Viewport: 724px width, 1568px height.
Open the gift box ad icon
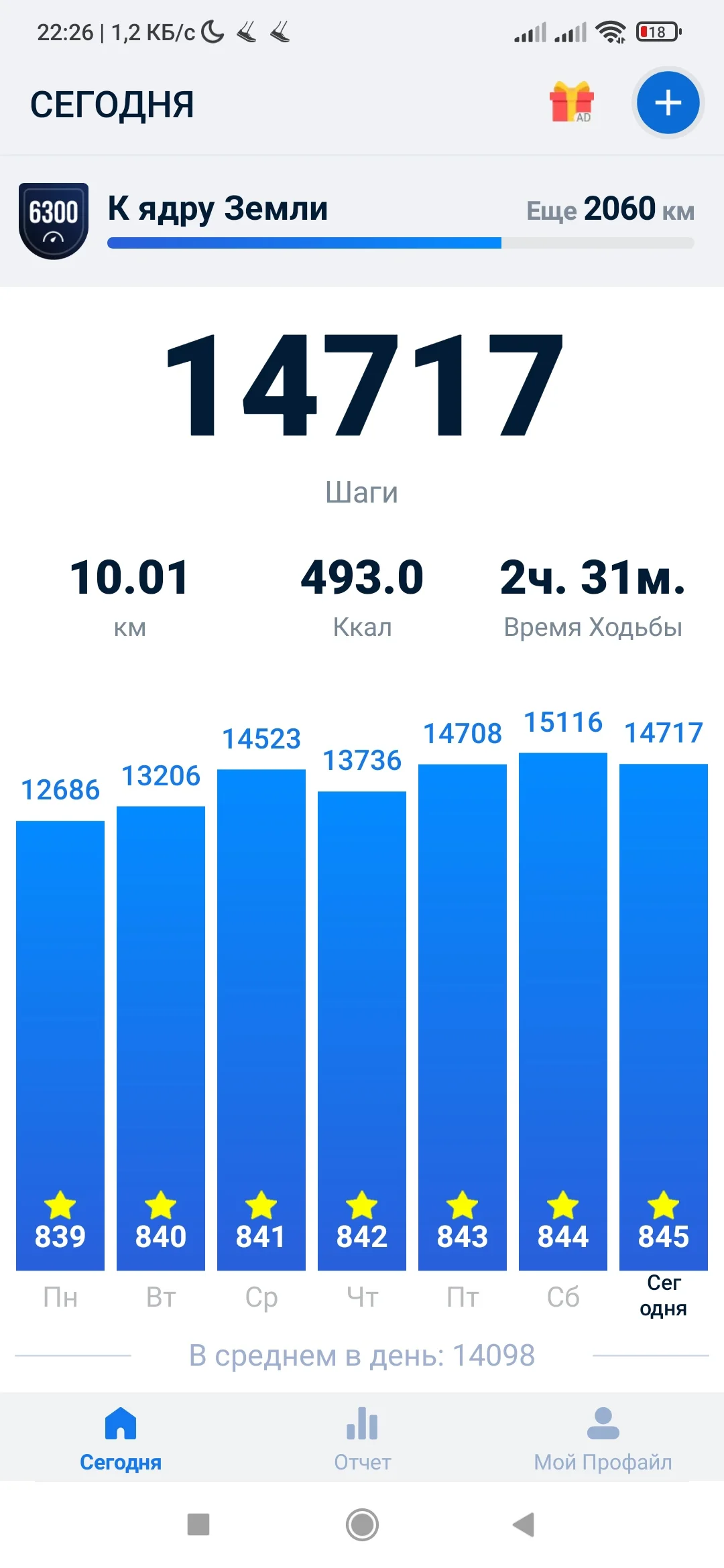click(x=572, y=102)
